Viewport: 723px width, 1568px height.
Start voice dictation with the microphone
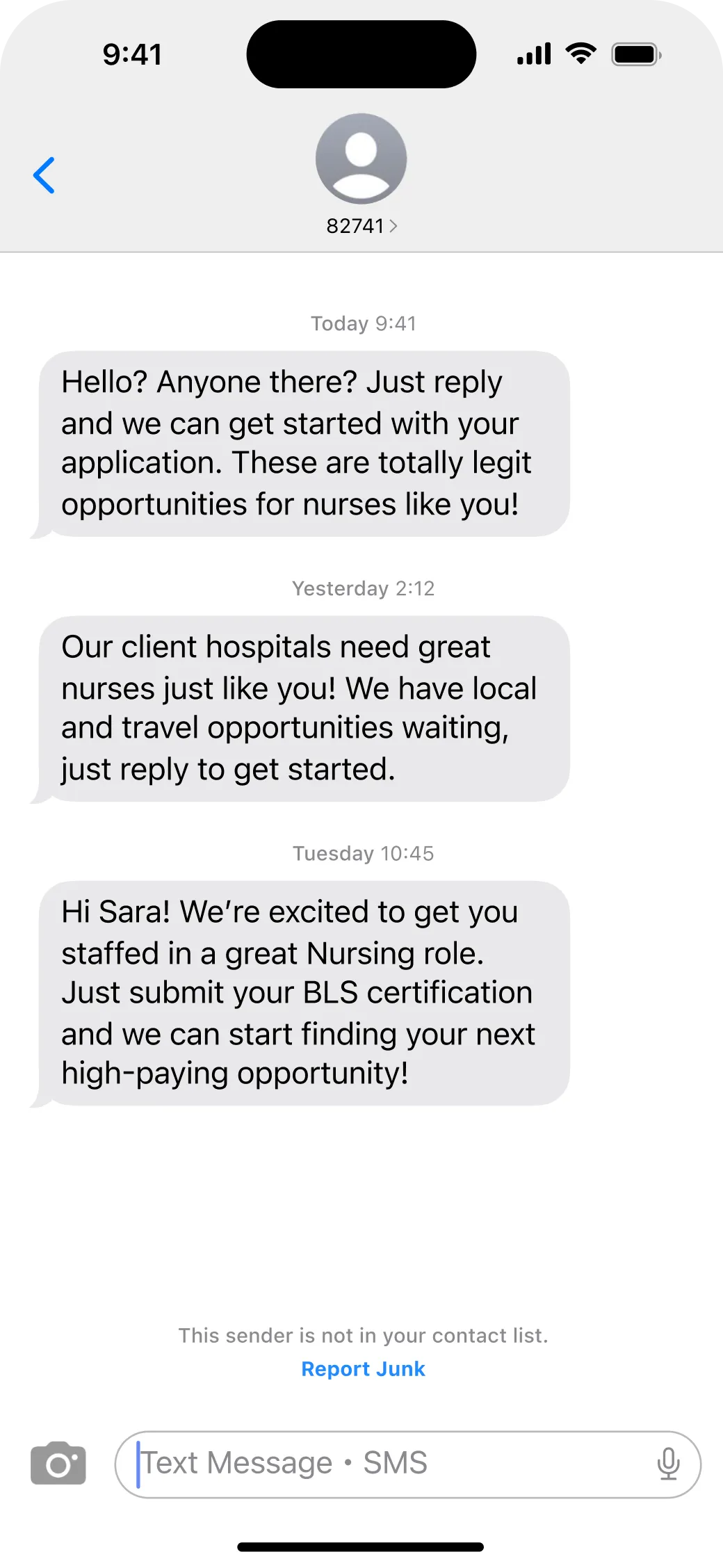tap(668, 1464)
